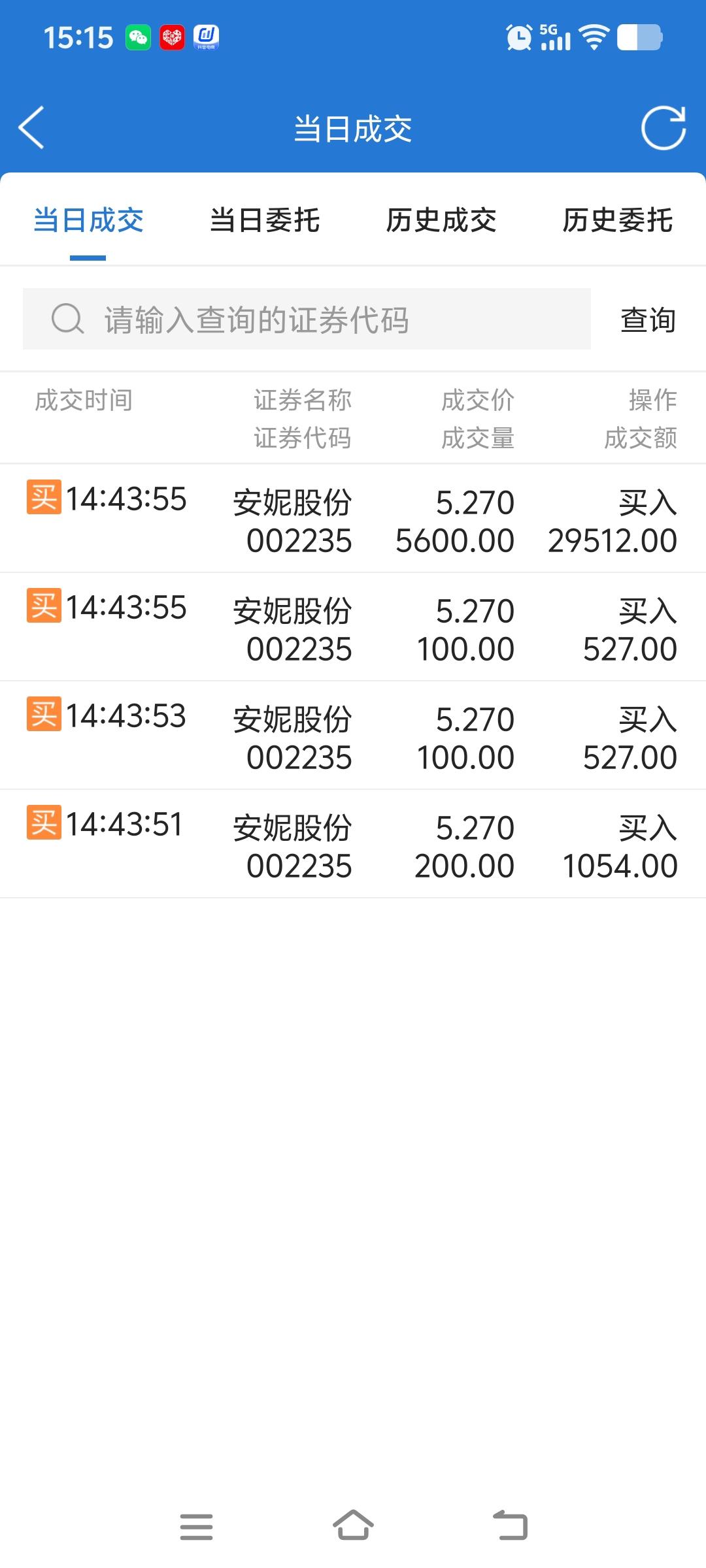Open the 5600.00 volume trade record

click(x=353, y=519)
